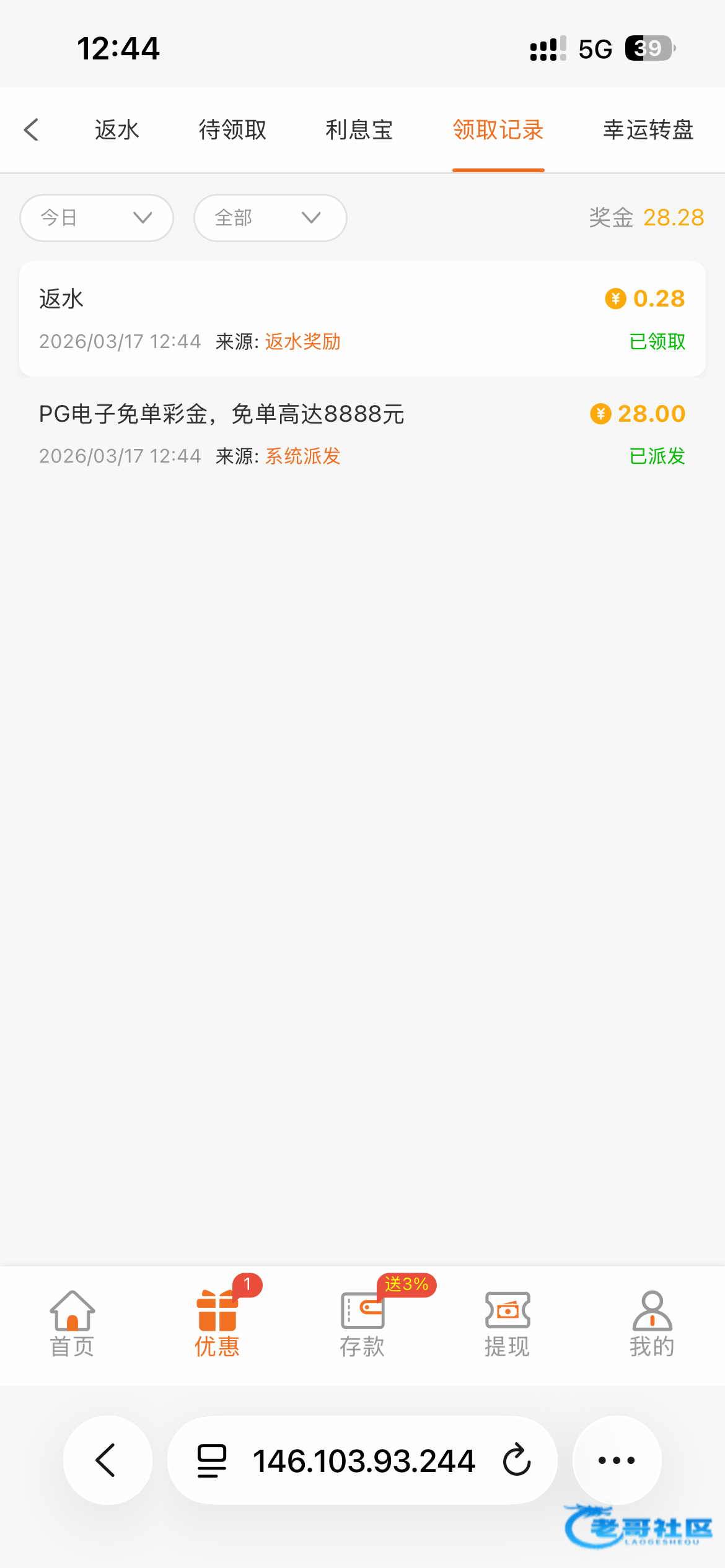Open the browser three-dot menu
This screenshot has height=1568, width=725.
click(617, 1460)
